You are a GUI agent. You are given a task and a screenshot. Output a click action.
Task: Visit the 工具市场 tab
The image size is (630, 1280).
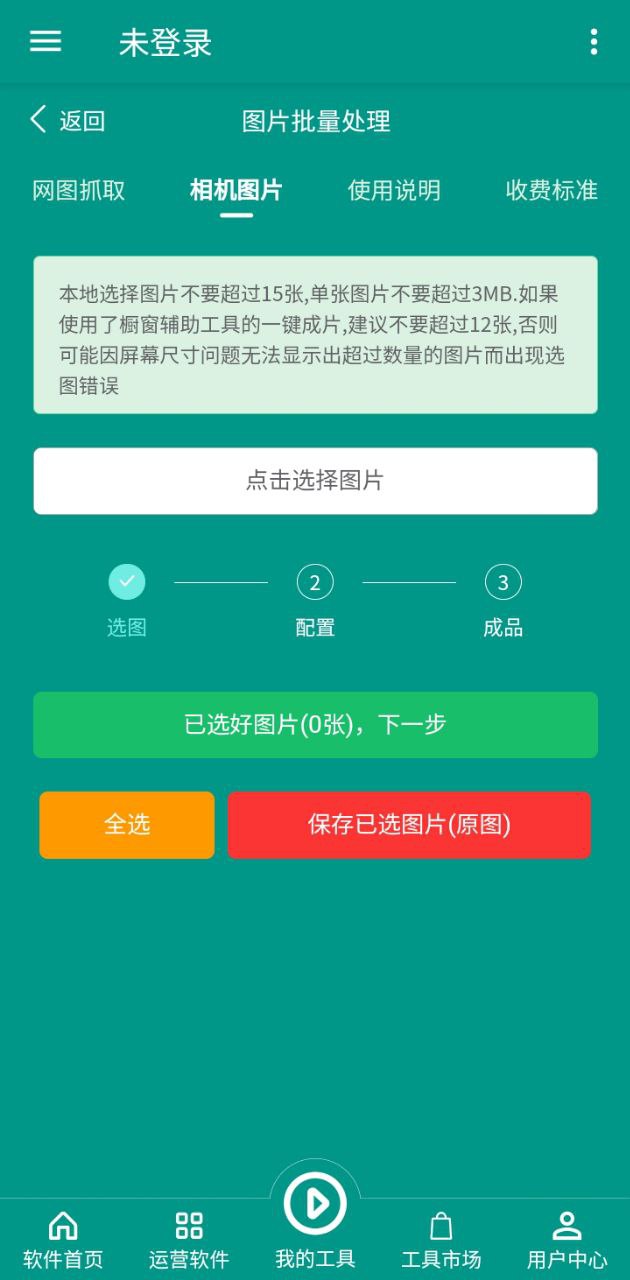441,1240
